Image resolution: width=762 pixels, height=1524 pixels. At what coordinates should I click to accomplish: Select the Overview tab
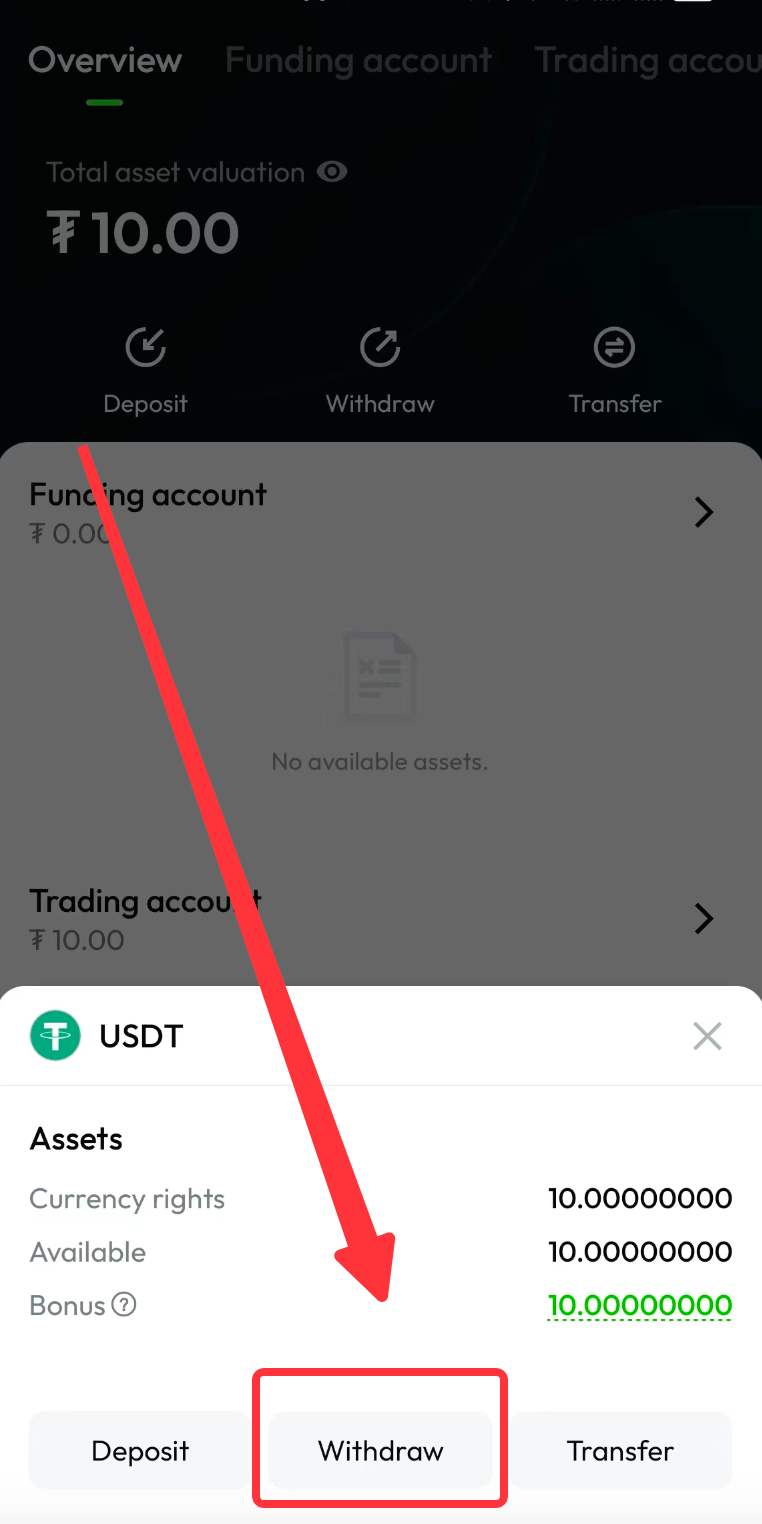(x=105, y=60)
